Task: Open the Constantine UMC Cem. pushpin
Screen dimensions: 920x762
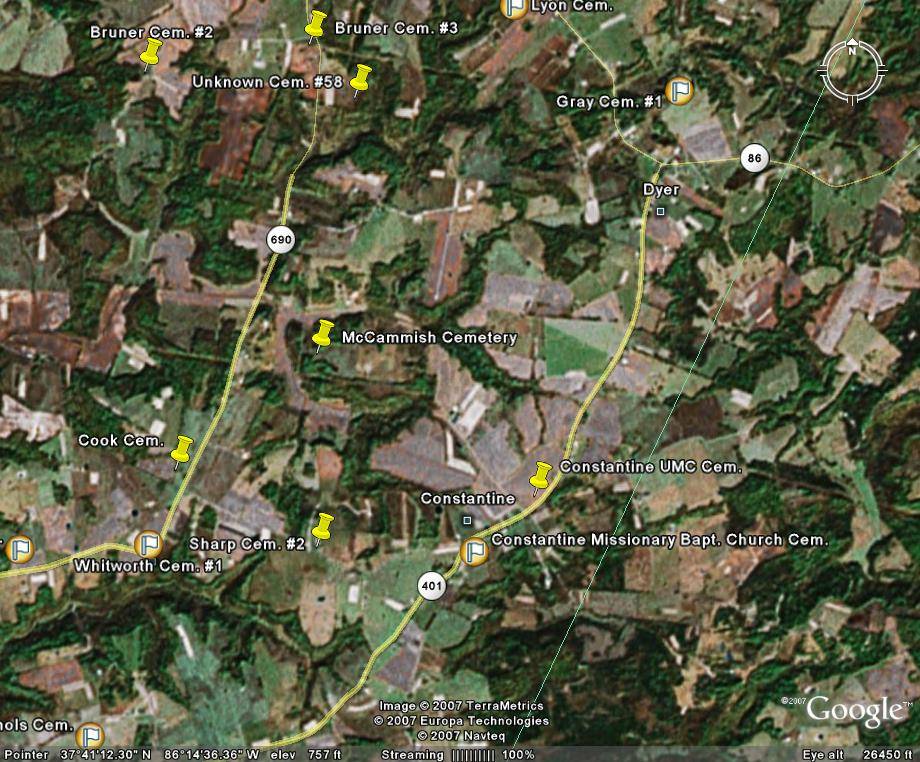Action: [x=541, y=476]
